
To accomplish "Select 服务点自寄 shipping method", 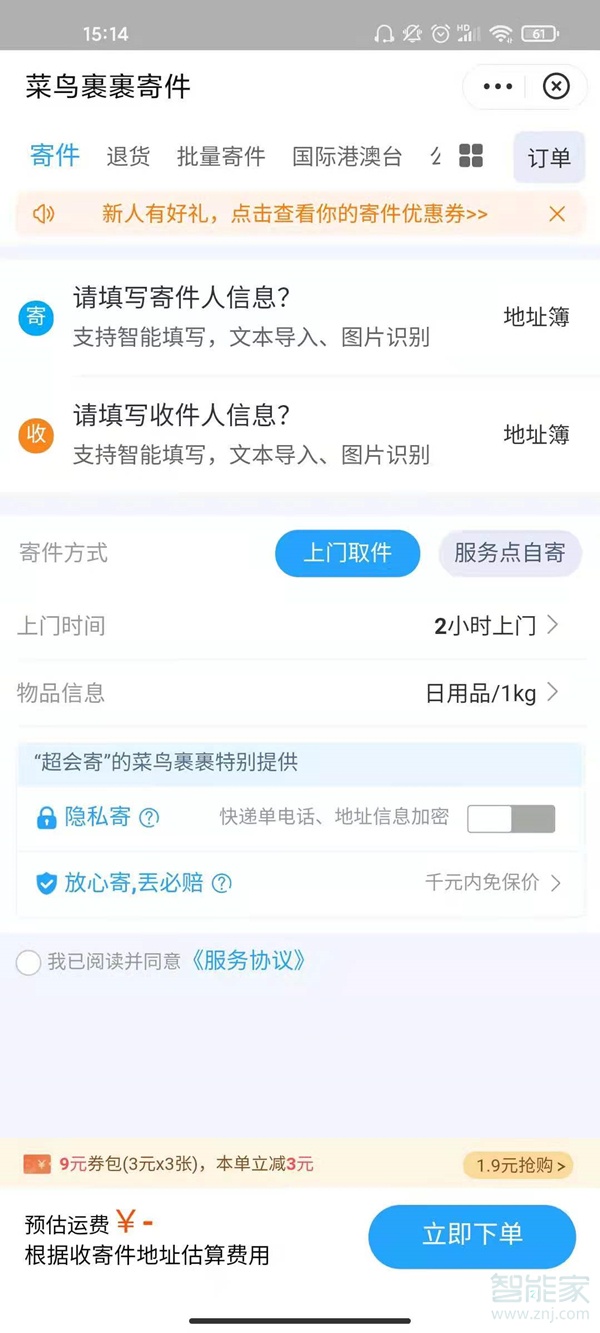I will pos(509,553).
